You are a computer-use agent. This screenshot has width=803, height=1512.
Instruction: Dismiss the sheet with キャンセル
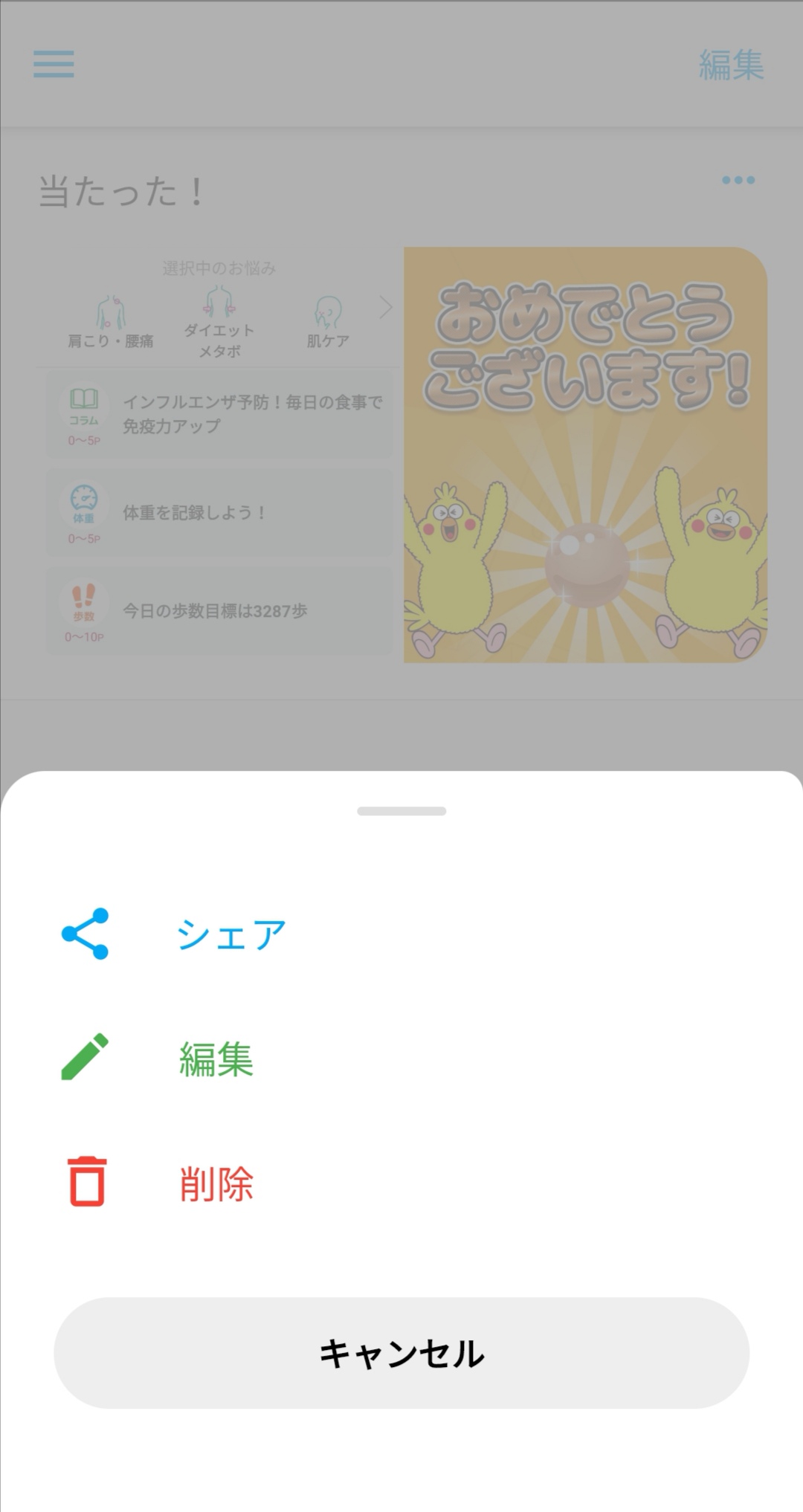click(401, 1353)
